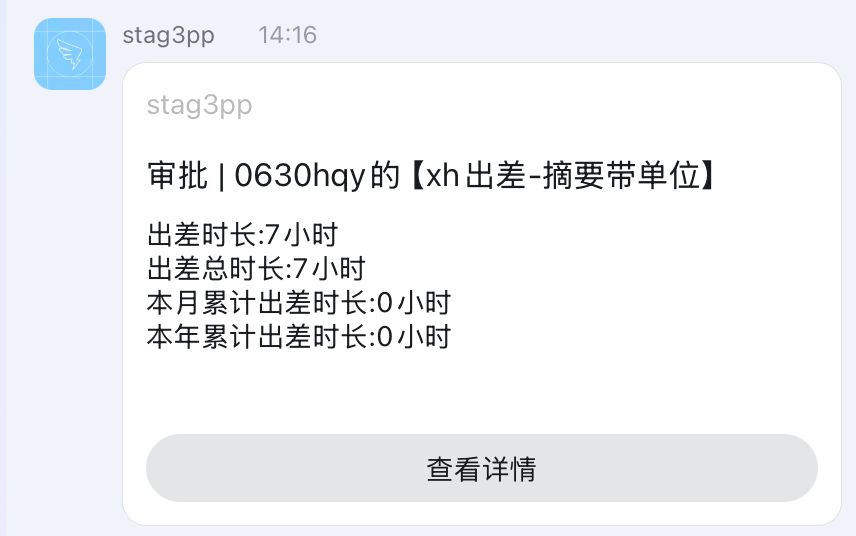Tap the 查看详情 button

pyautogui.click(x=481, y=468)
